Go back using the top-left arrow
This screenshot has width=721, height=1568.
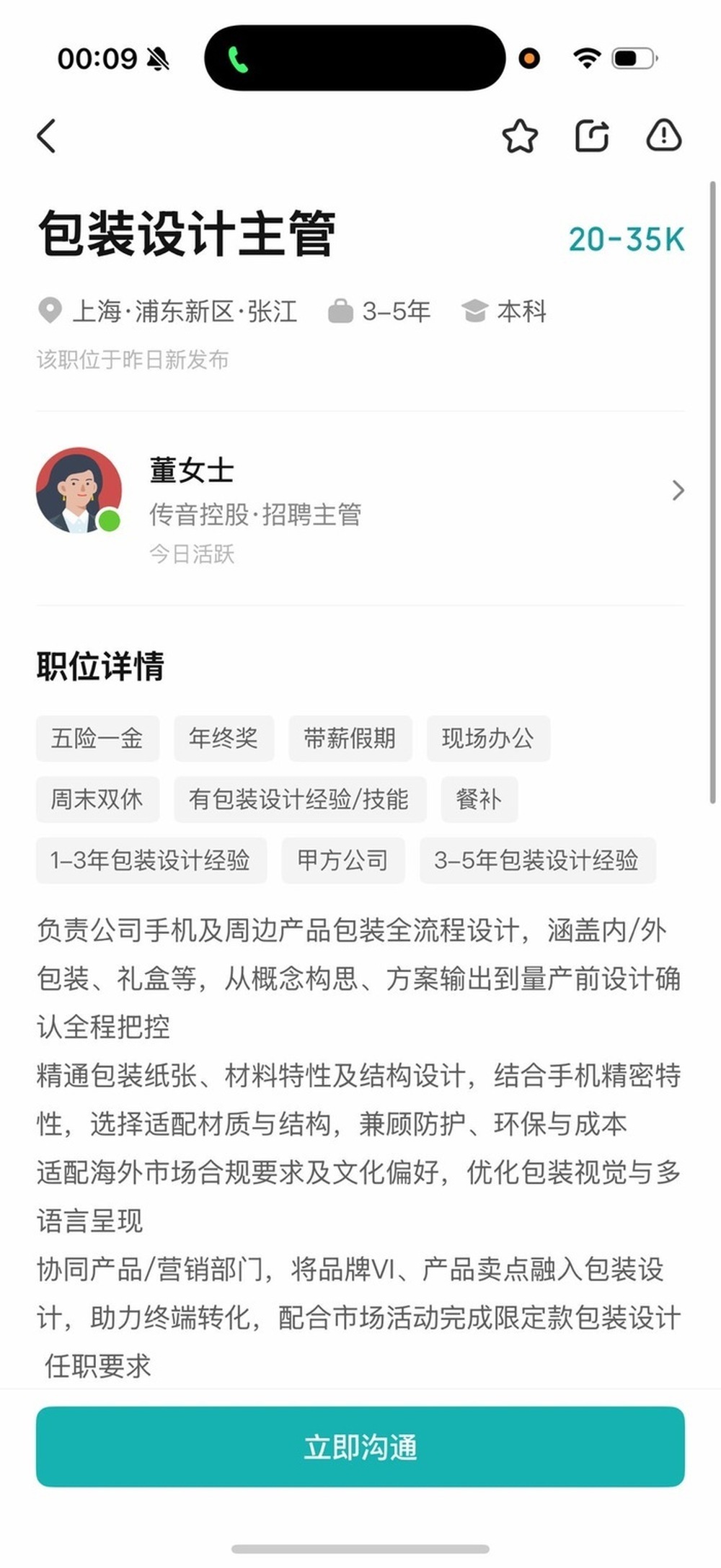point(46,136)
